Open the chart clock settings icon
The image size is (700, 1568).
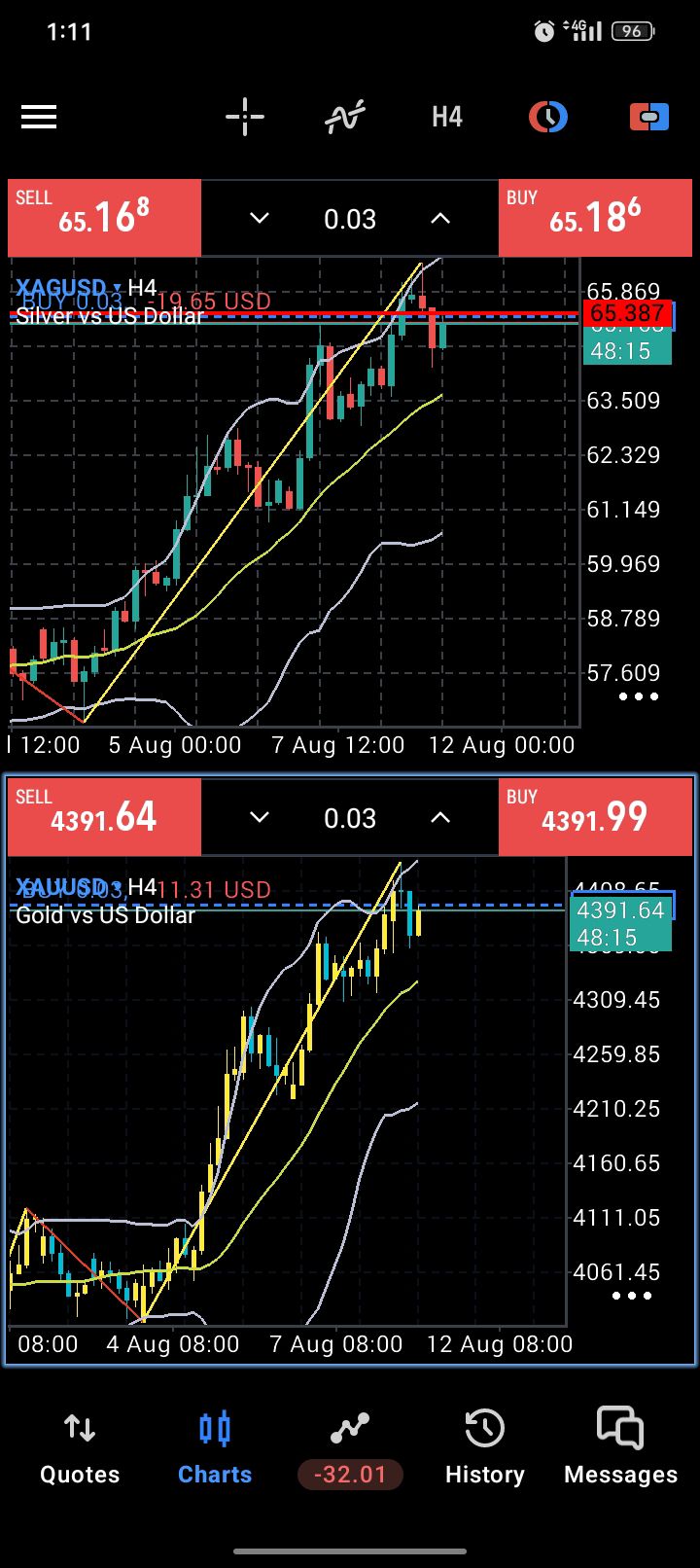tap(548, 118)
